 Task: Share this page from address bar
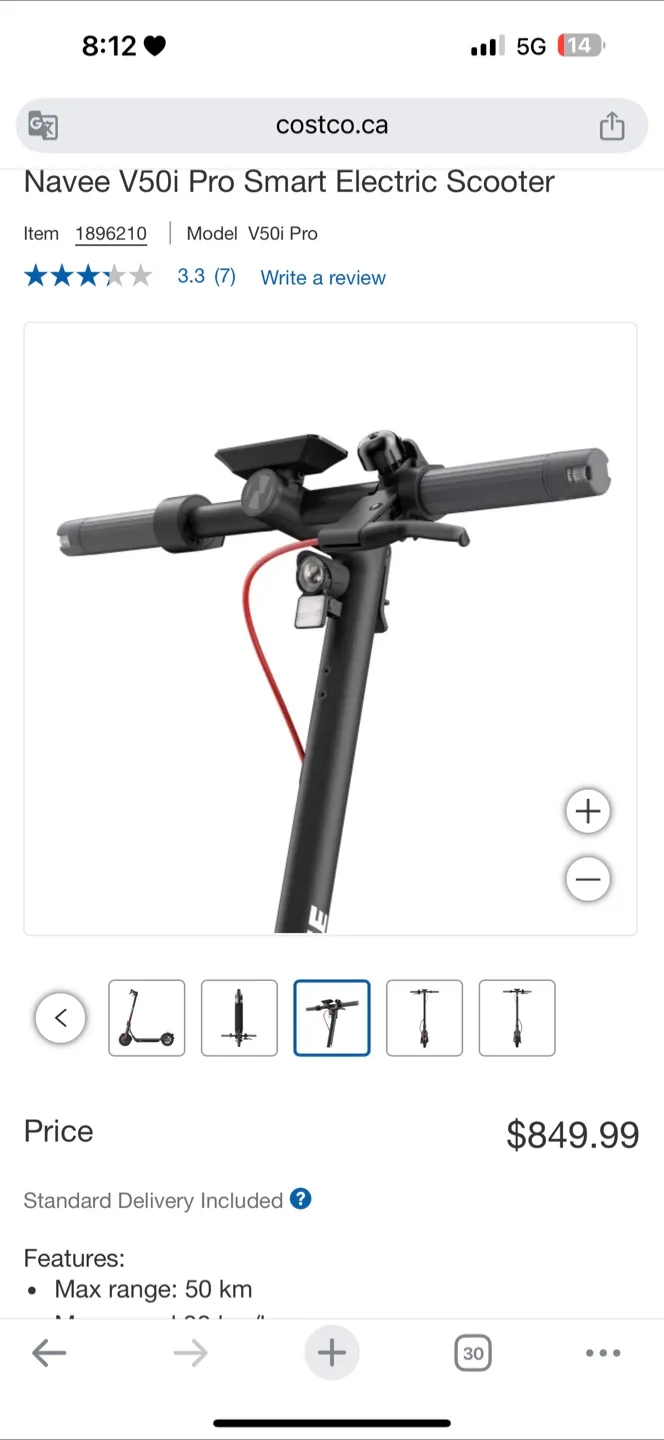[611, 126]
